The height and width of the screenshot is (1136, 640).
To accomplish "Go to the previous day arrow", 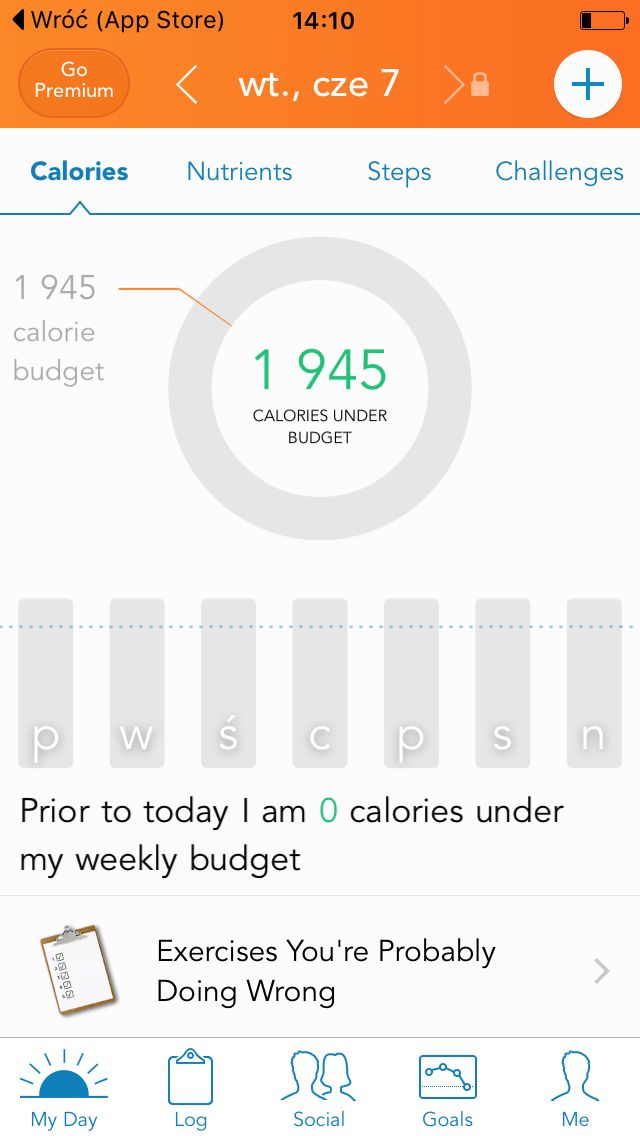I will [x=186, y=85].
